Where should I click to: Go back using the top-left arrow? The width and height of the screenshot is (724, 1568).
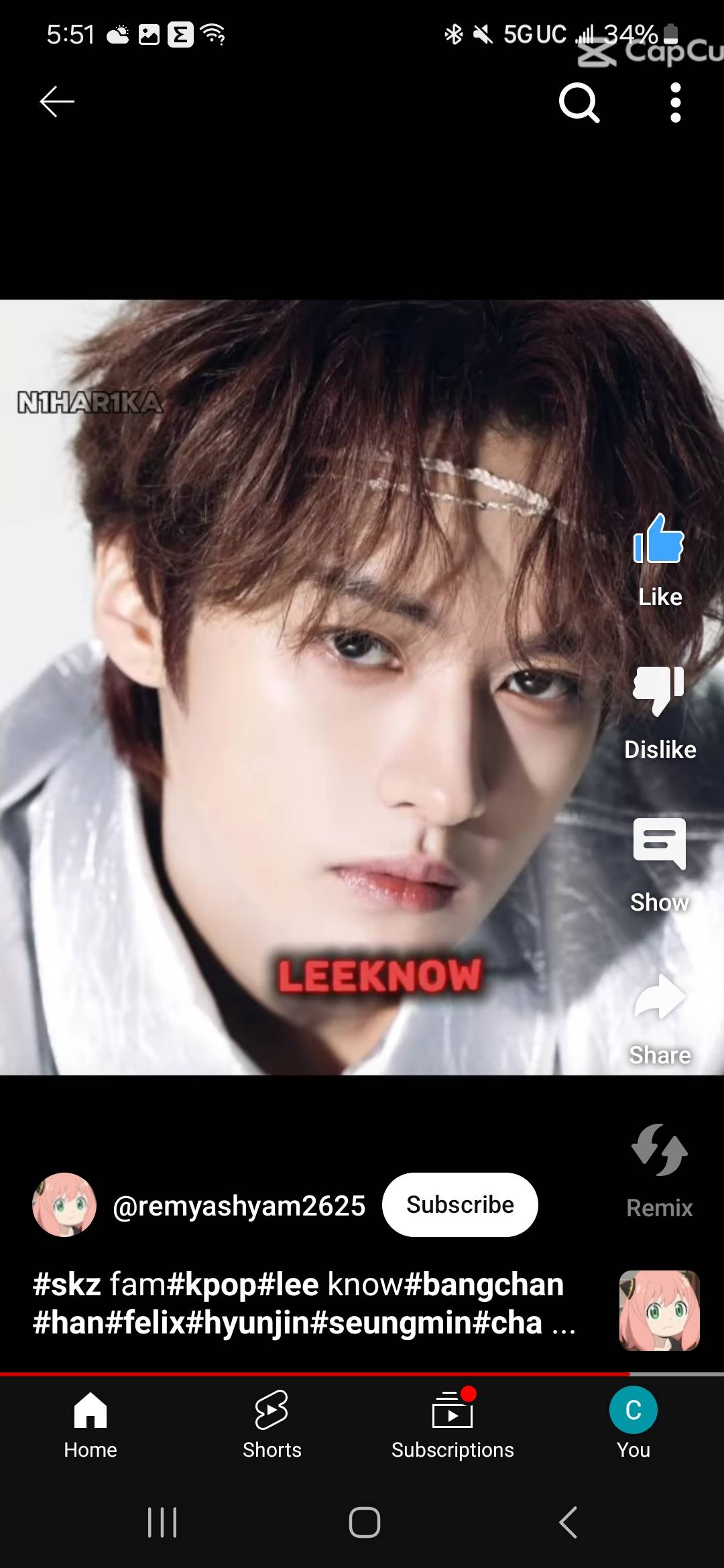[57, 102]
